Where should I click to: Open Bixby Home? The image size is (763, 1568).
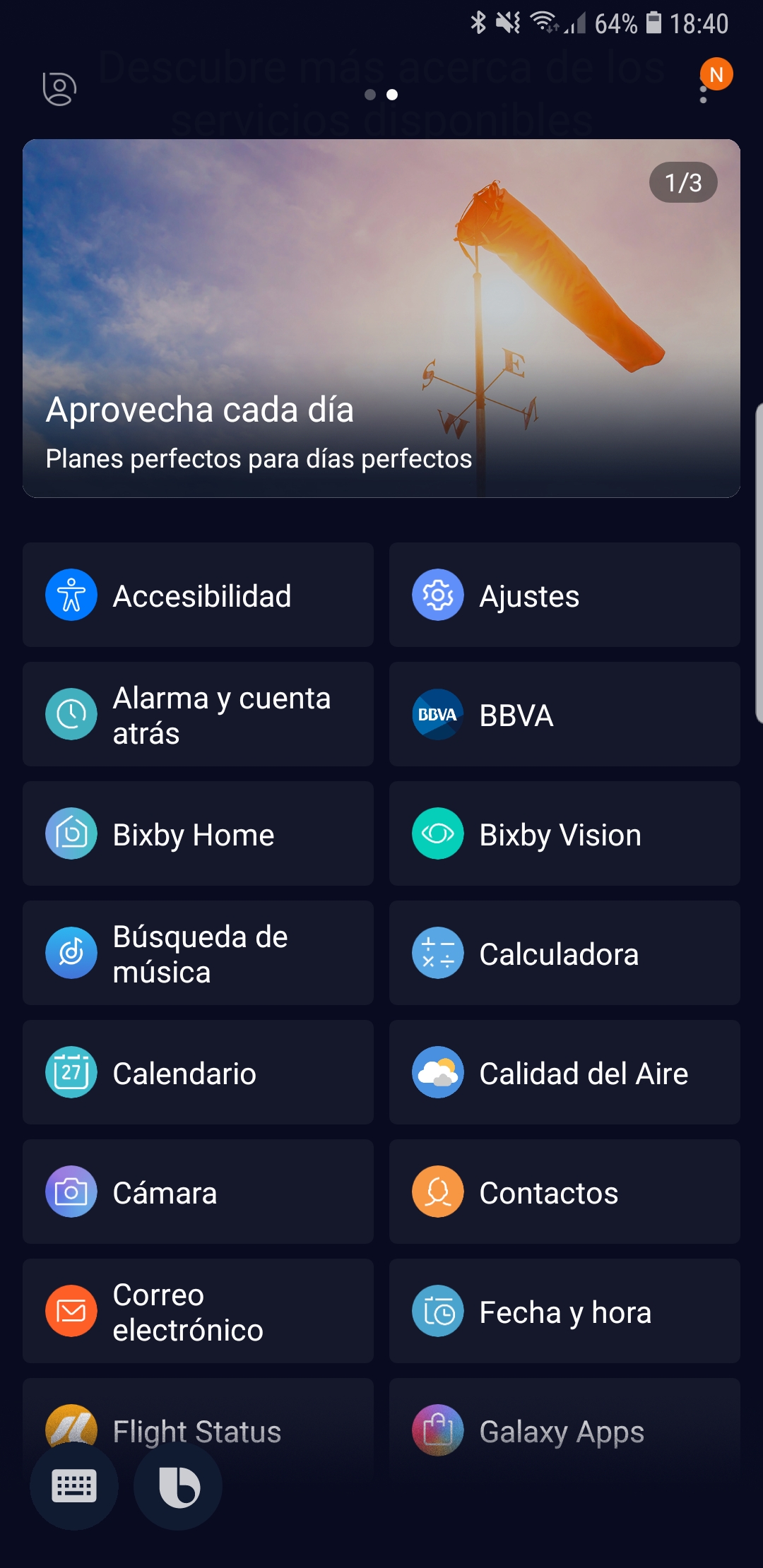click(198, 833)
